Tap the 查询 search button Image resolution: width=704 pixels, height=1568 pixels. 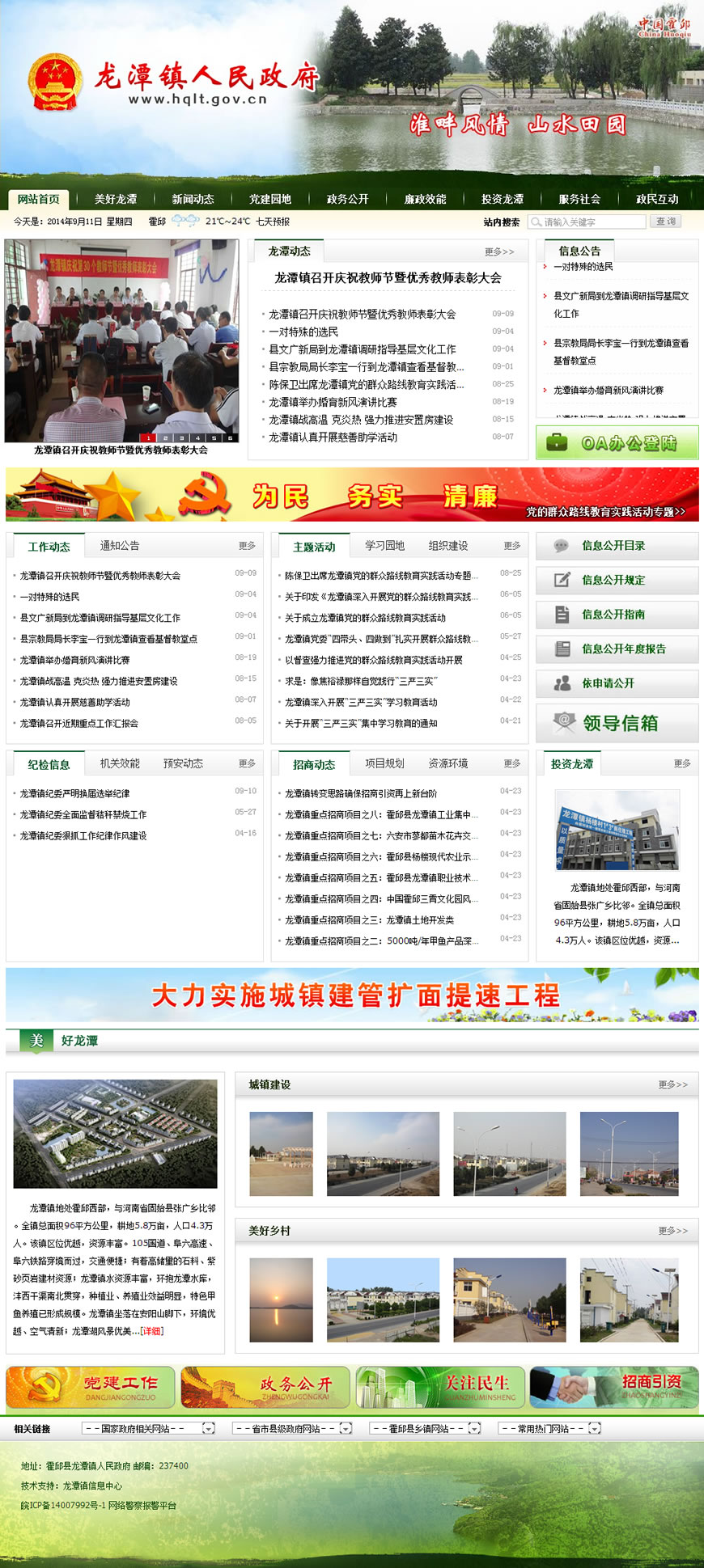coord(666,222)
